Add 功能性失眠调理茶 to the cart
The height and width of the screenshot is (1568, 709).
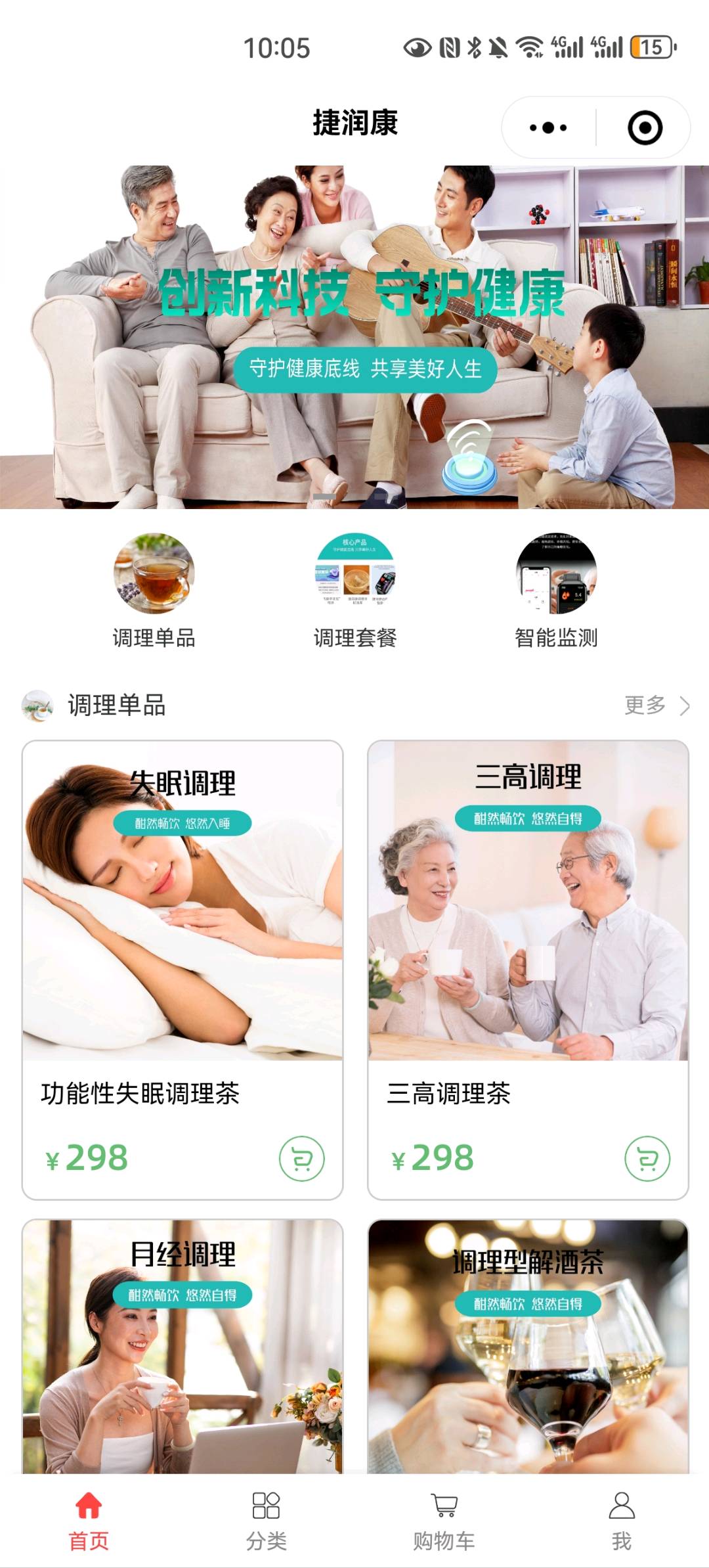(x=302, y=1159)
